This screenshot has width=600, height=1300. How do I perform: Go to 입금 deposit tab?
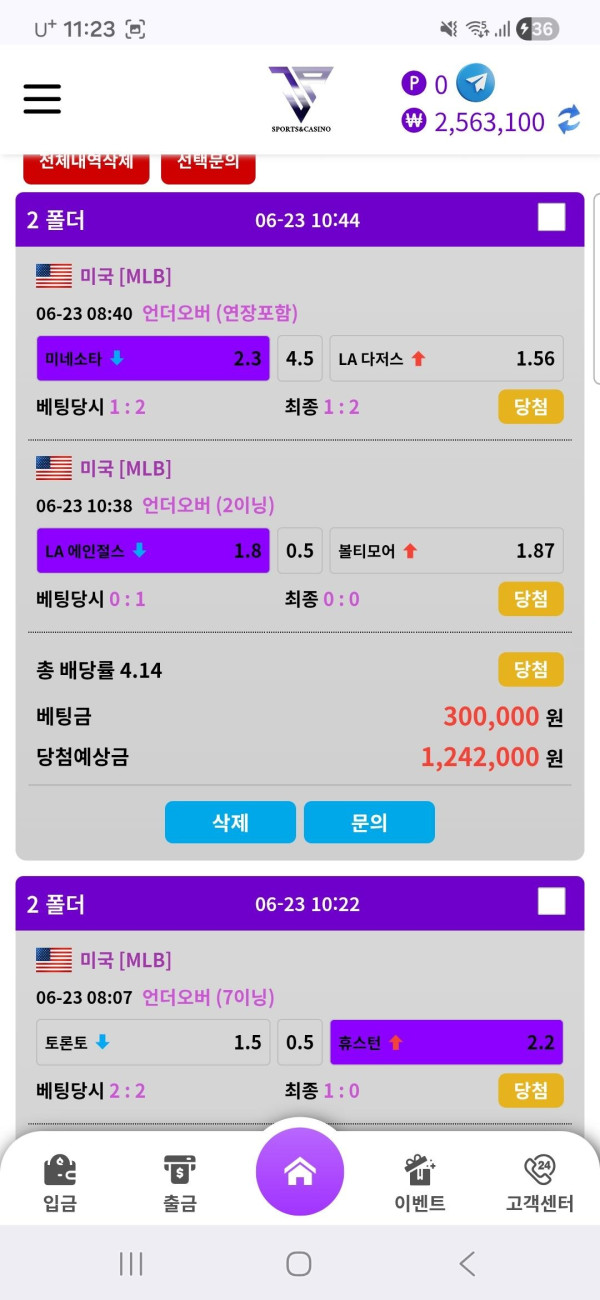point(60,1183)
